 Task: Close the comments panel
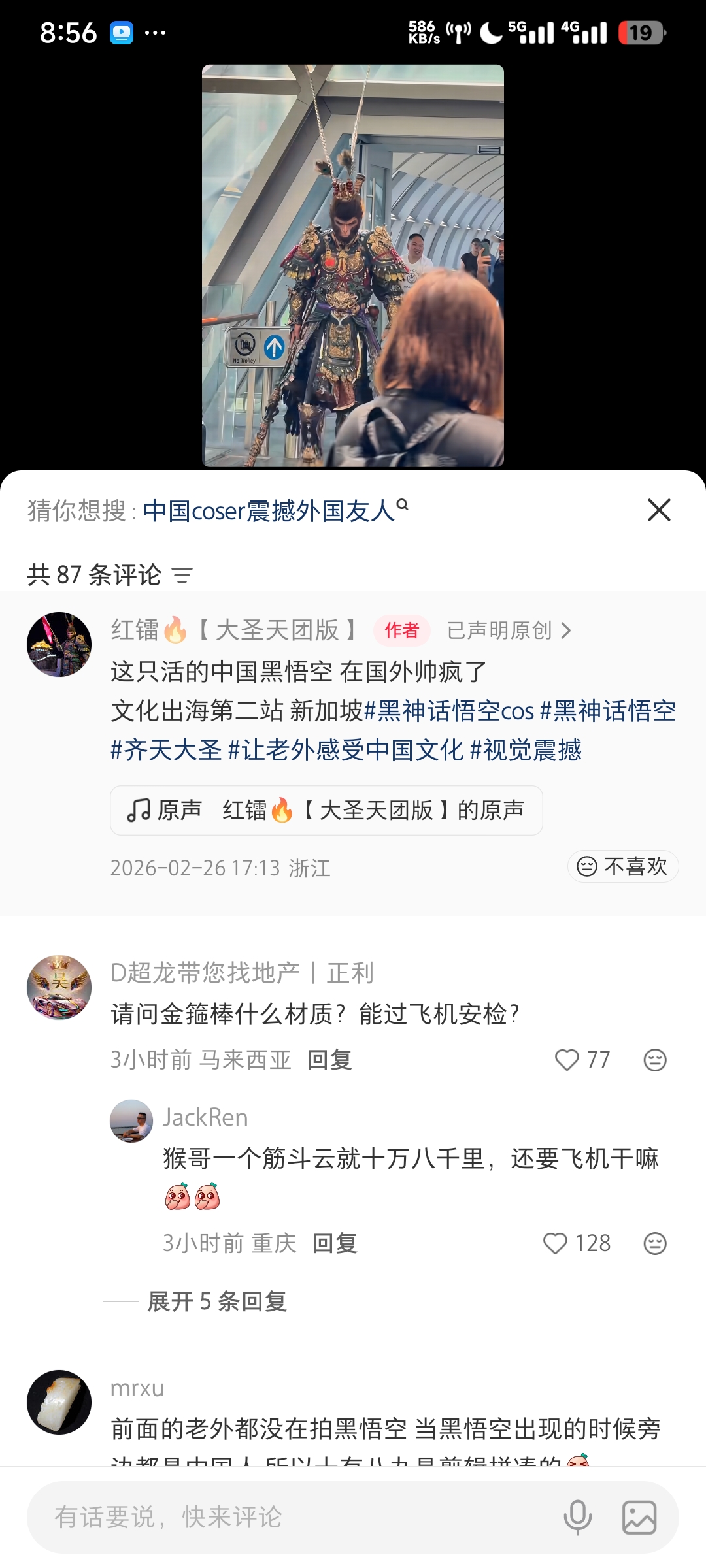(659, 510)
